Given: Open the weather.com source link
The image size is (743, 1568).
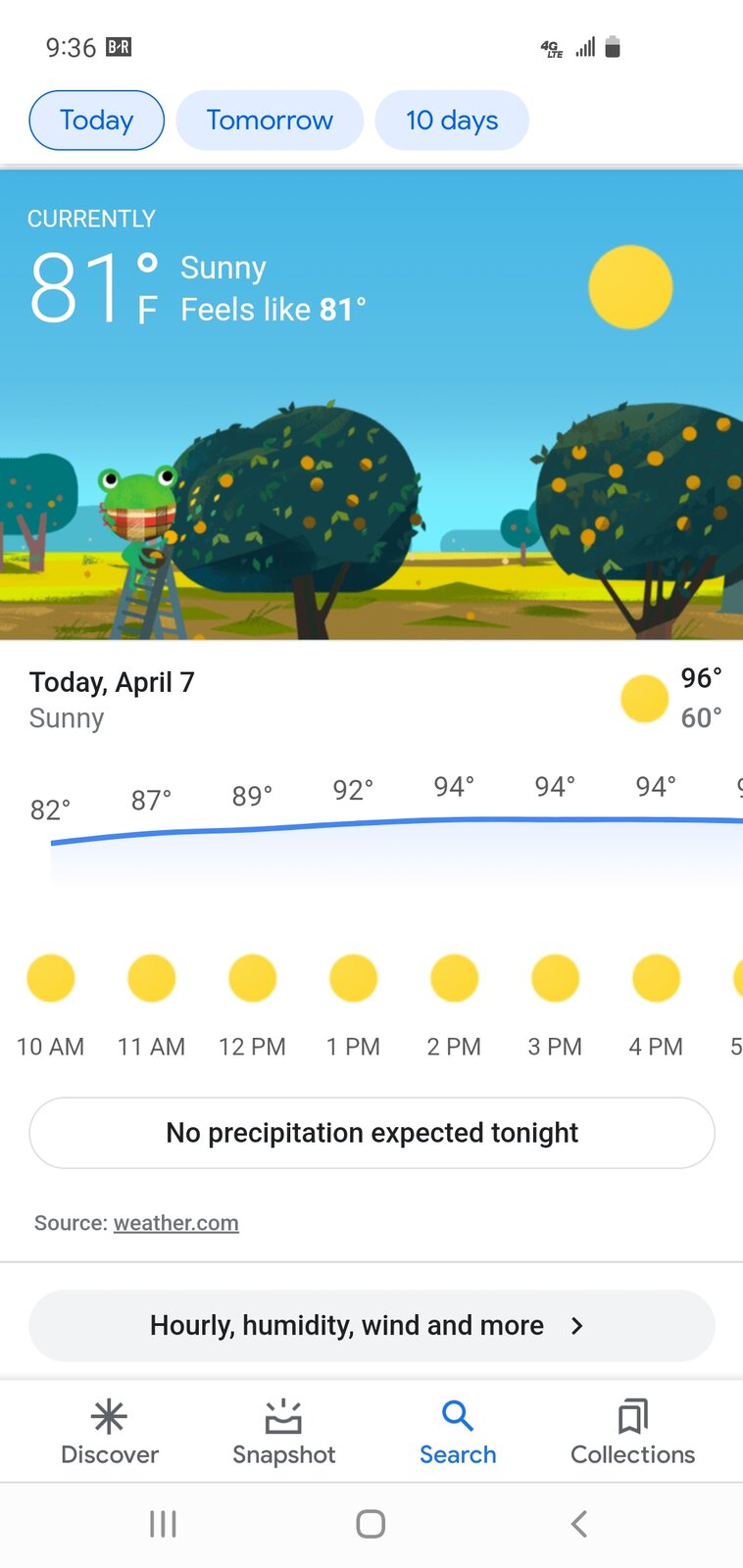Looking at the screenshot, I should (176, 1223).
